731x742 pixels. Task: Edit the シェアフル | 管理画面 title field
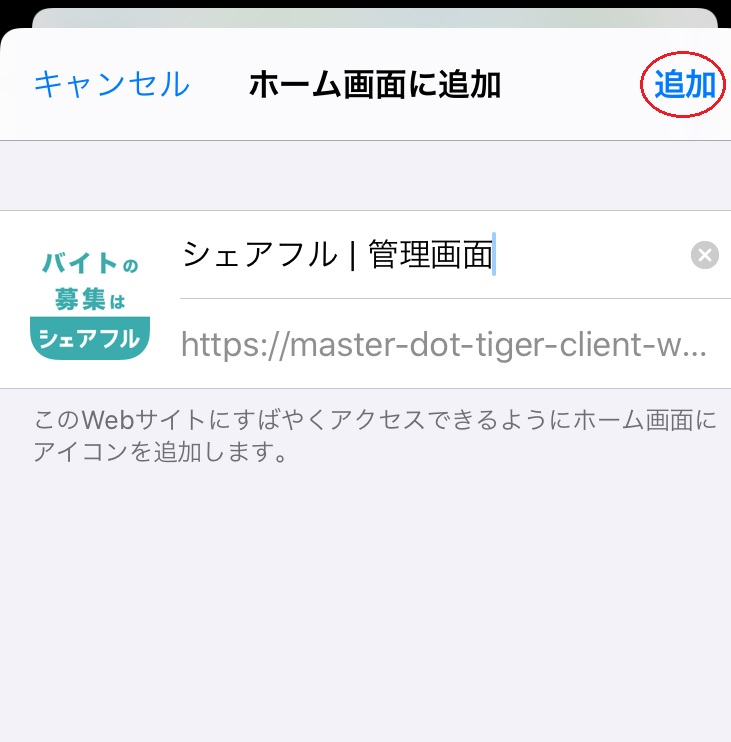point(420,256)
